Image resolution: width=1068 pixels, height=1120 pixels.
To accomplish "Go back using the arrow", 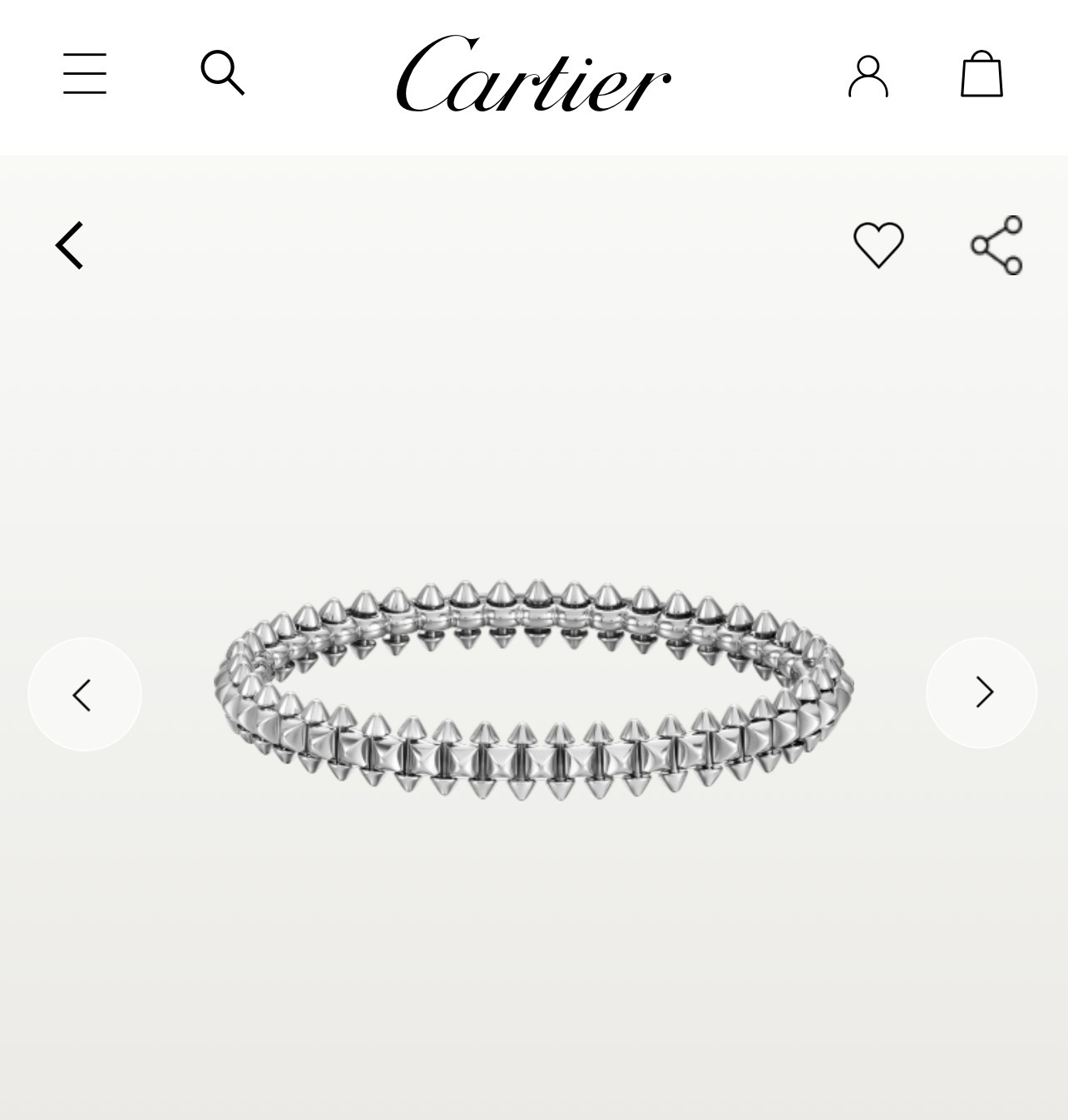I will click(71, 245).
